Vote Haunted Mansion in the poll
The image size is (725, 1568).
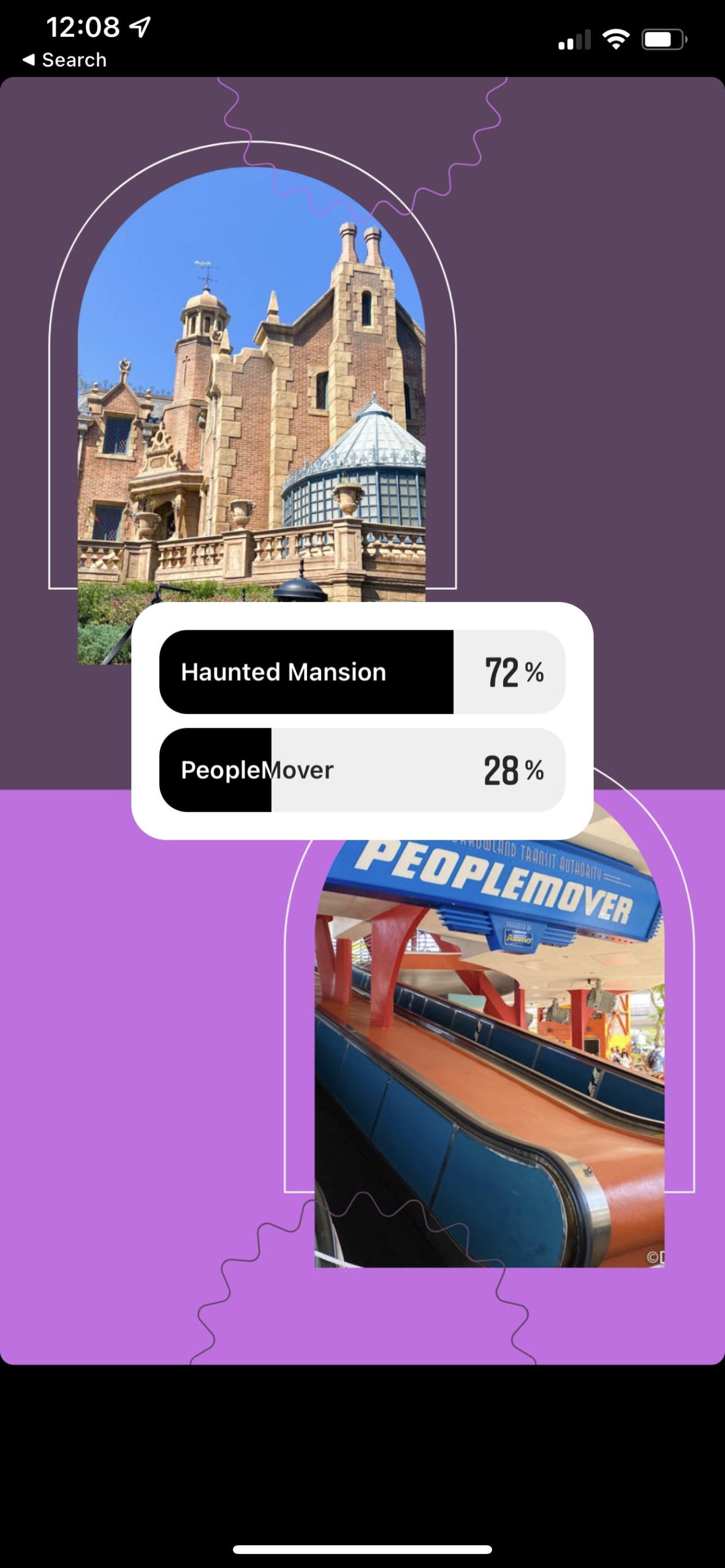point(362,672)
